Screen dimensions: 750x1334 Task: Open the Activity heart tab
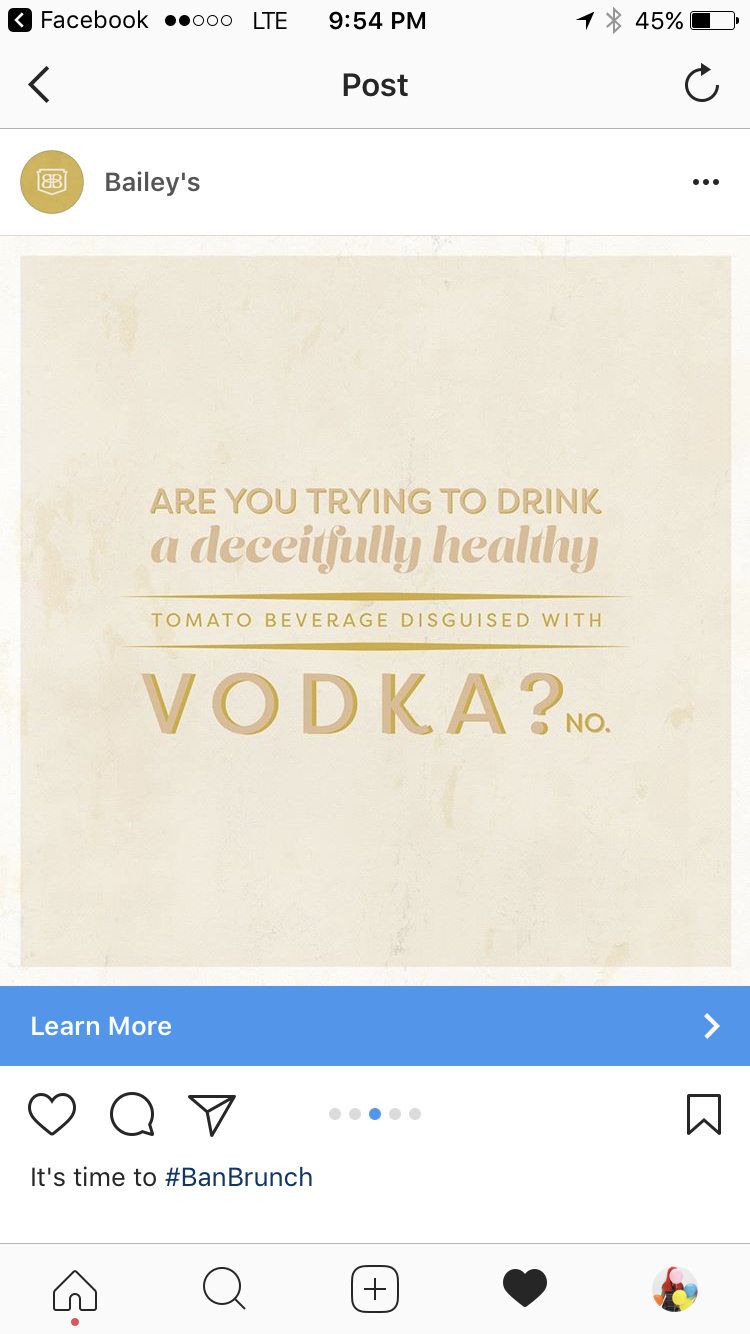525,1288
